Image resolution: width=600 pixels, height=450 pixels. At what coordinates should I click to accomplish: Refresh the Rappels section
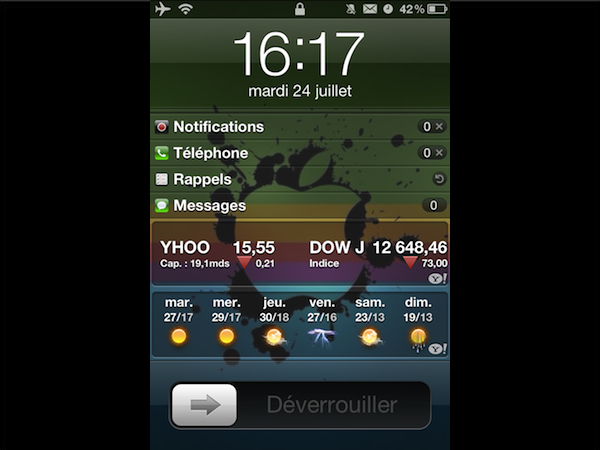point(438,179)
